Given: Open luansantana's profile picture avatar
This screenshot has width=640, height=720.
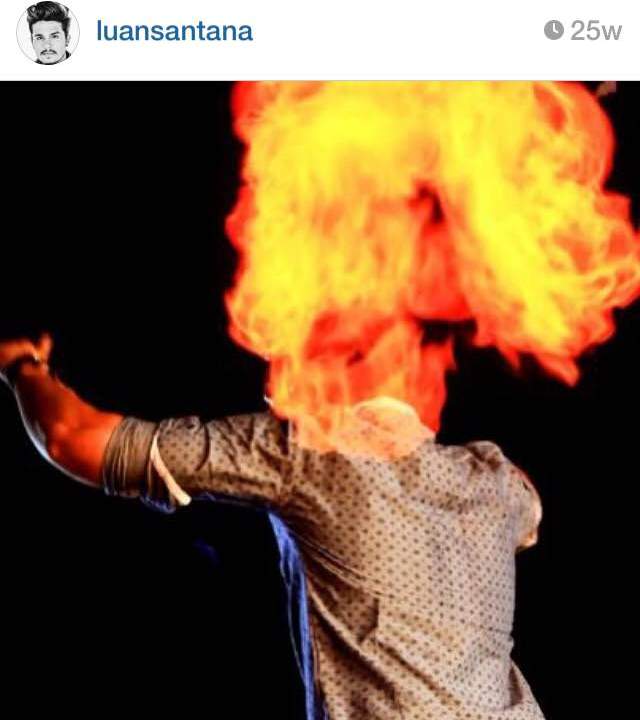Looking at the screenshot, I should [47, 33].
